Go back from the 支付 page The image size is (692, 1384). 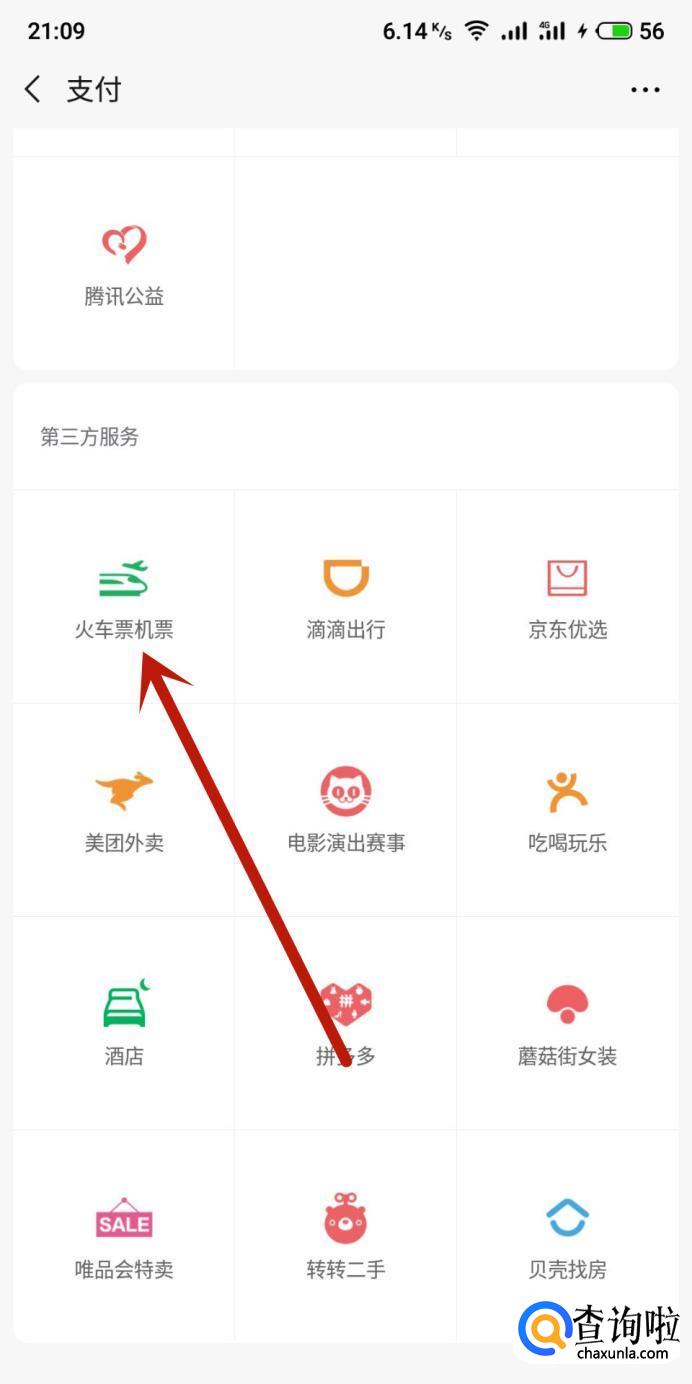click(x=34, y=90)
